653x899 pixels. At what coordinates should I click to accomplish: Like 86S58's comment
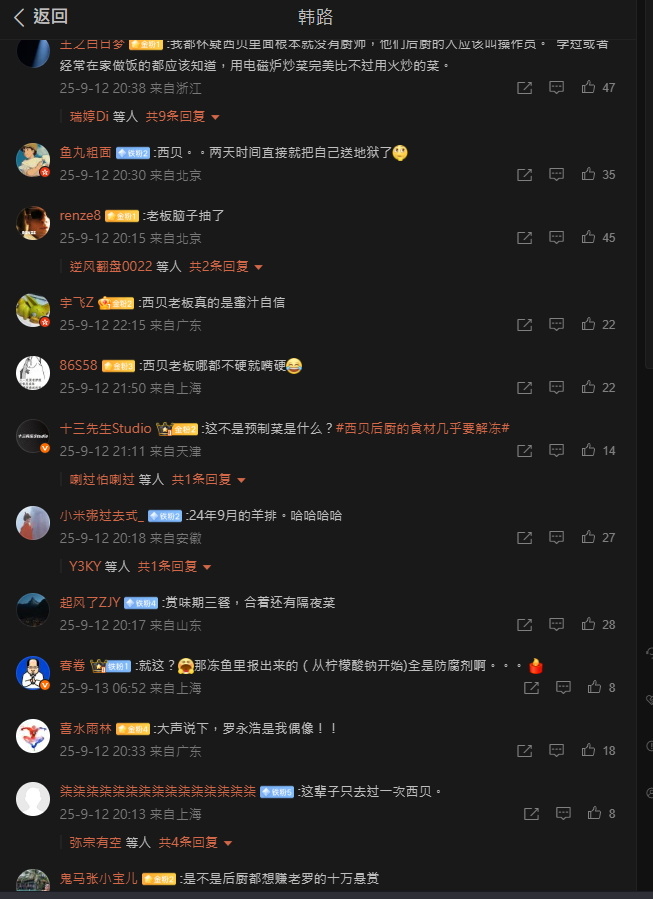pyautogui.click(x=589, y=388)
